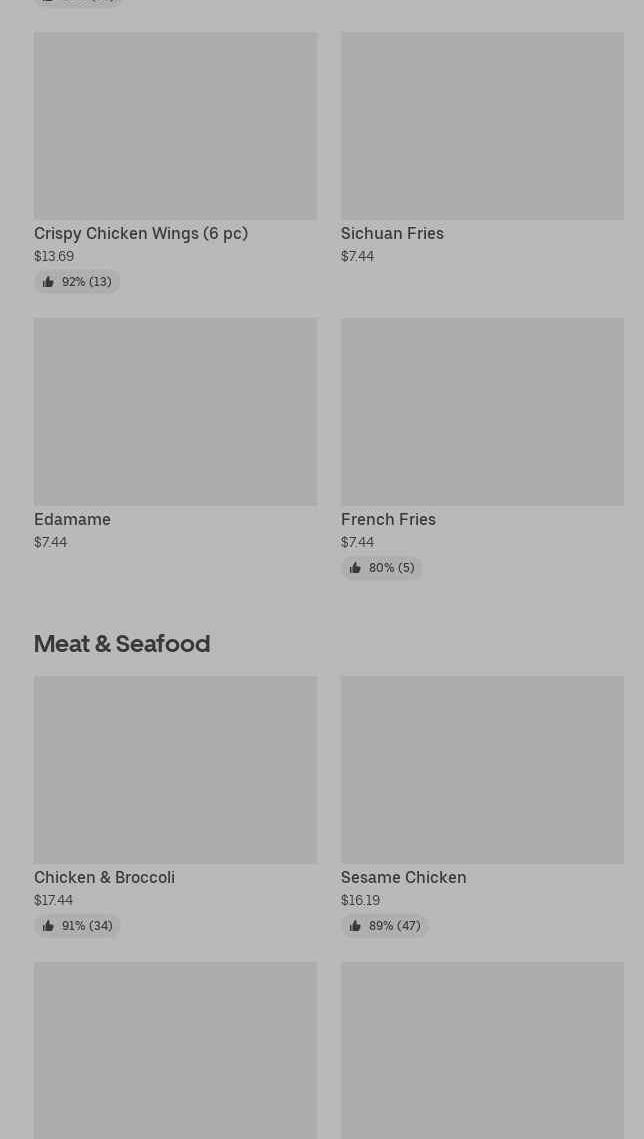
Task: View the Edamame menu item
Action: 175,412
